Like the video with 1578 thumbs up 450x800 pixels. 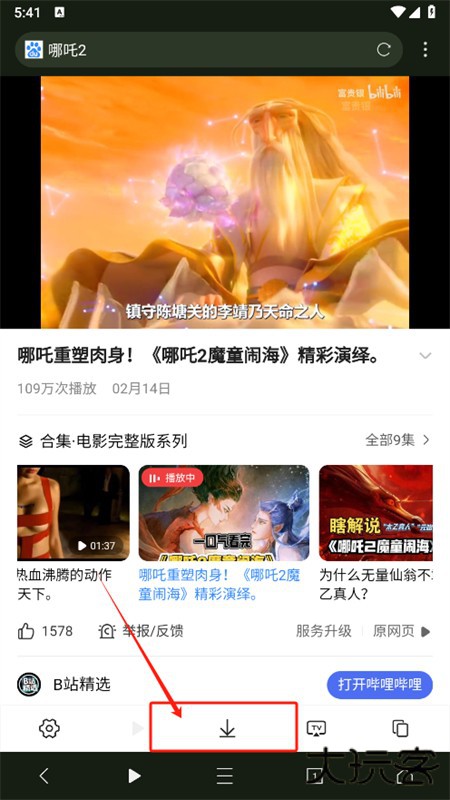[45, 632]
